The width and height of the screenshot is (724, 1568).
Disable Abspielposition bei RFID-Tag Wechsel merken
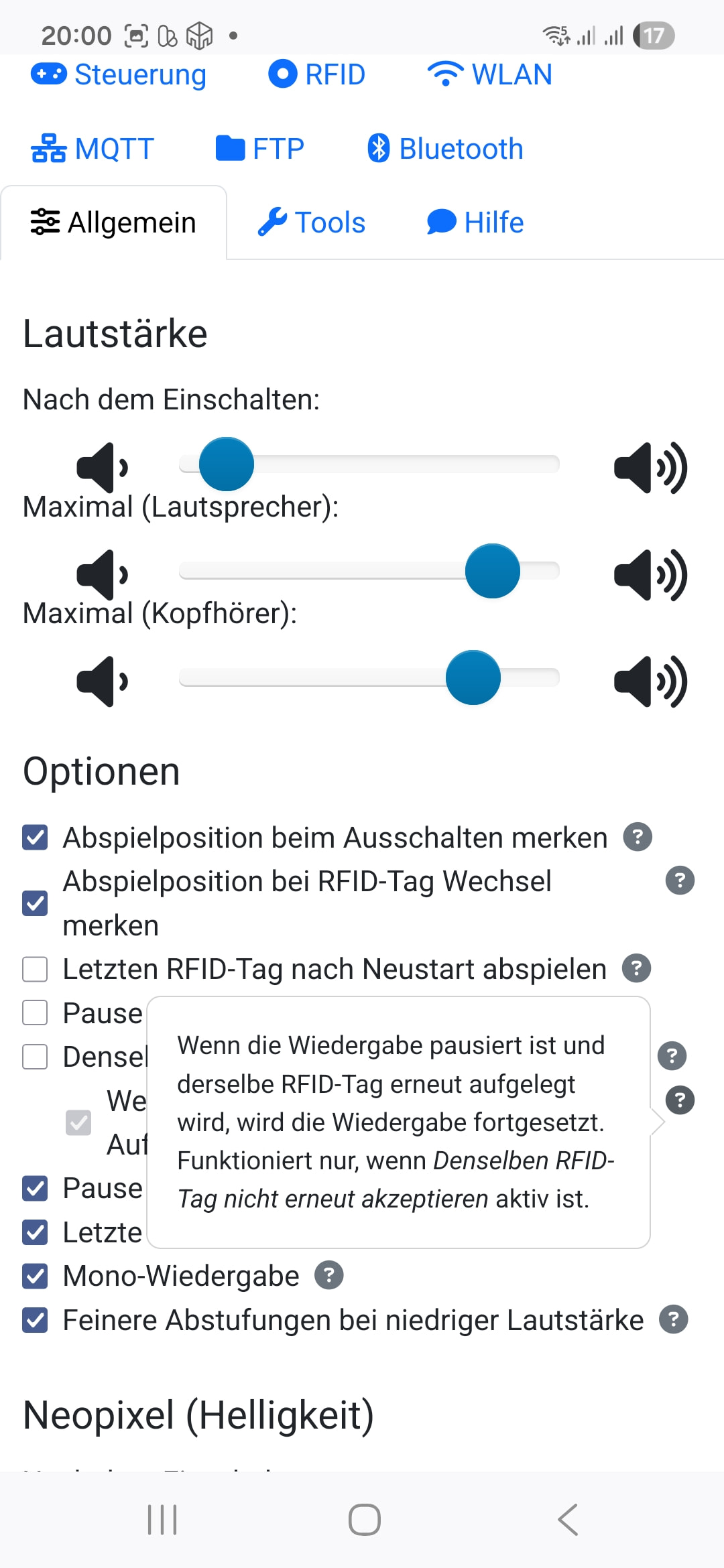pyautogui.click(x=35, y=903)
